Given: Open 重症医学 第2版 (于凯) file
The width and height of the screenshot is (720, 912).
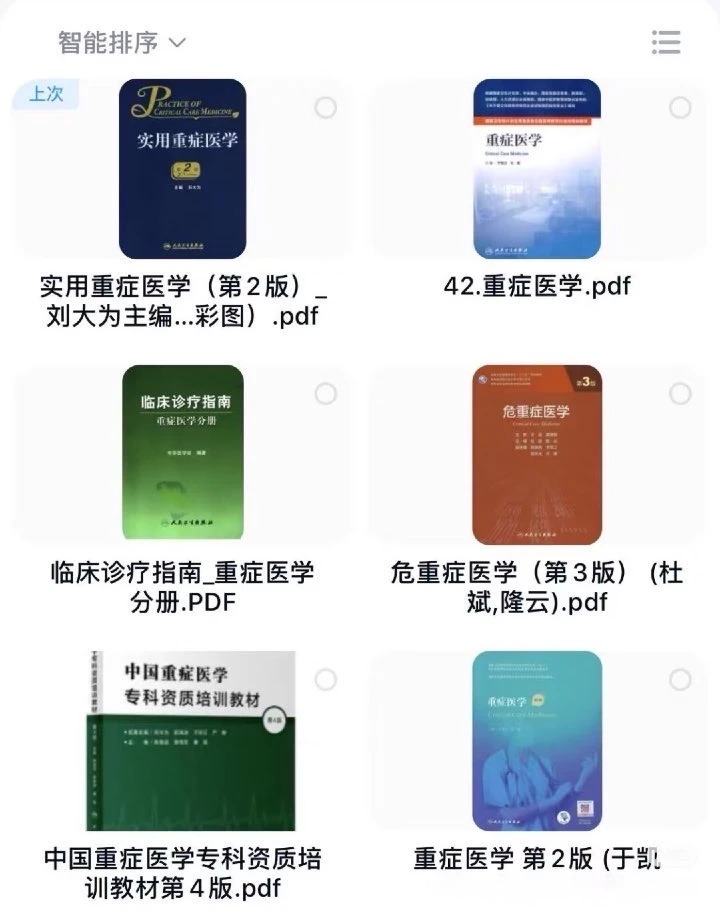Looking at the screenshot, I should [x=536, y=740].
